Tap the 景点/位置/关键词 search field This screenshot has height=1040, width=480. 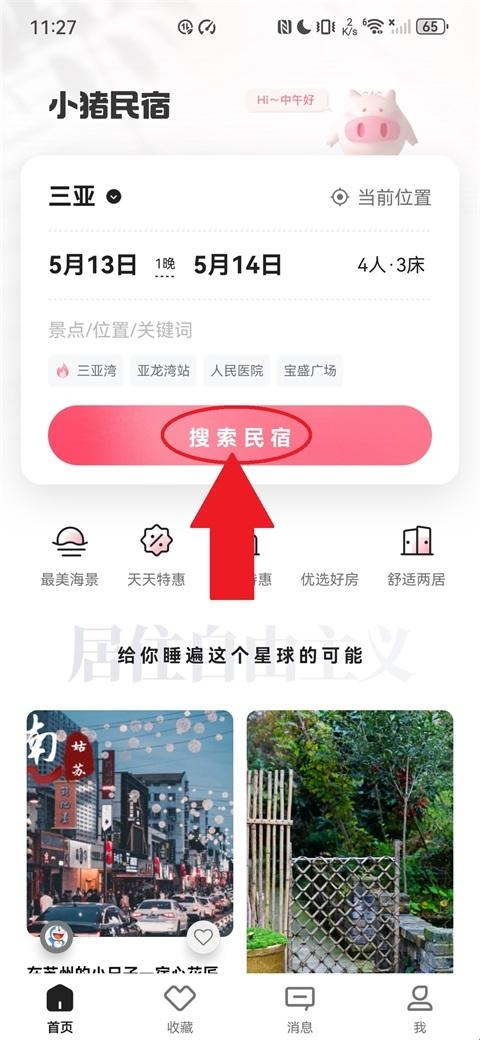coord(239,330)
